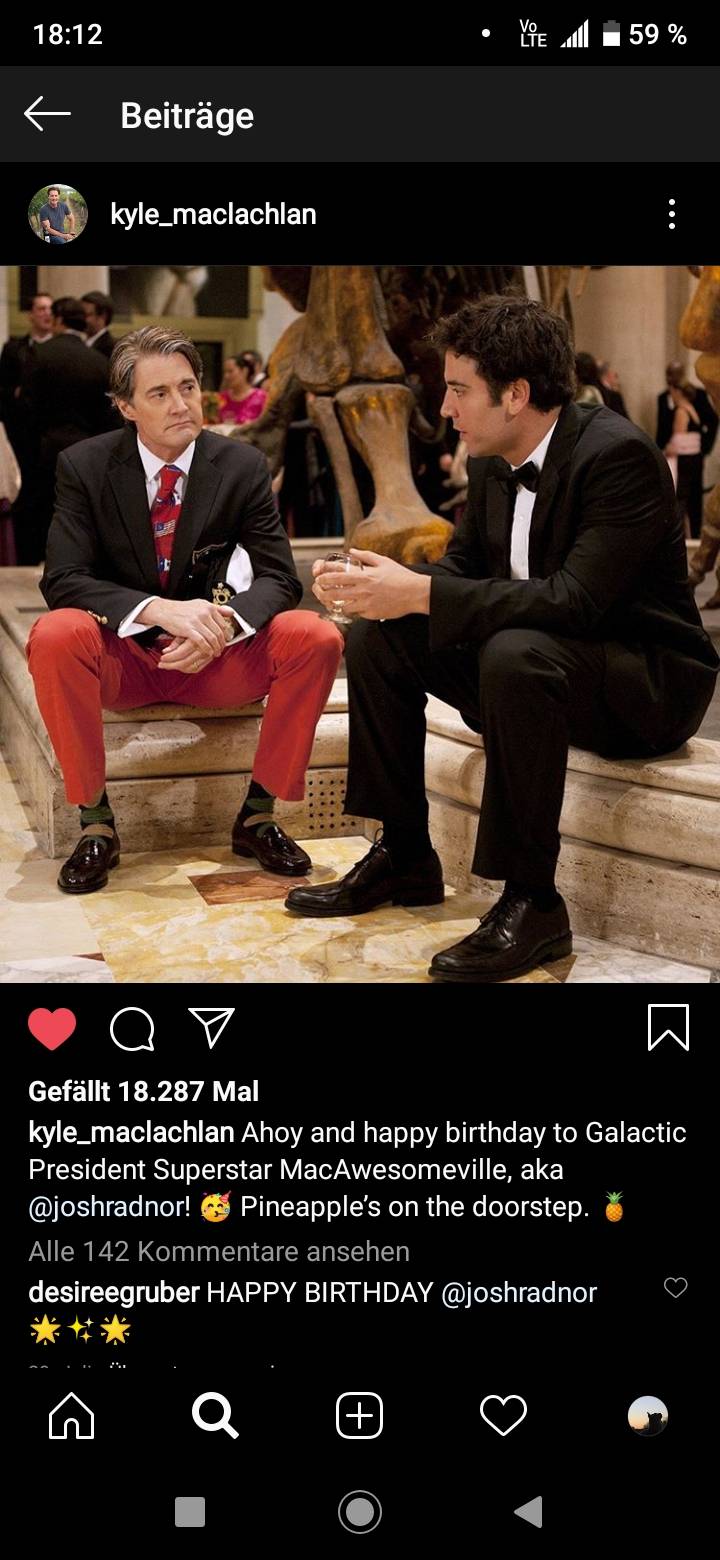720x1560 pixels.
Task: View all 142 comments
Action: 219,1251
